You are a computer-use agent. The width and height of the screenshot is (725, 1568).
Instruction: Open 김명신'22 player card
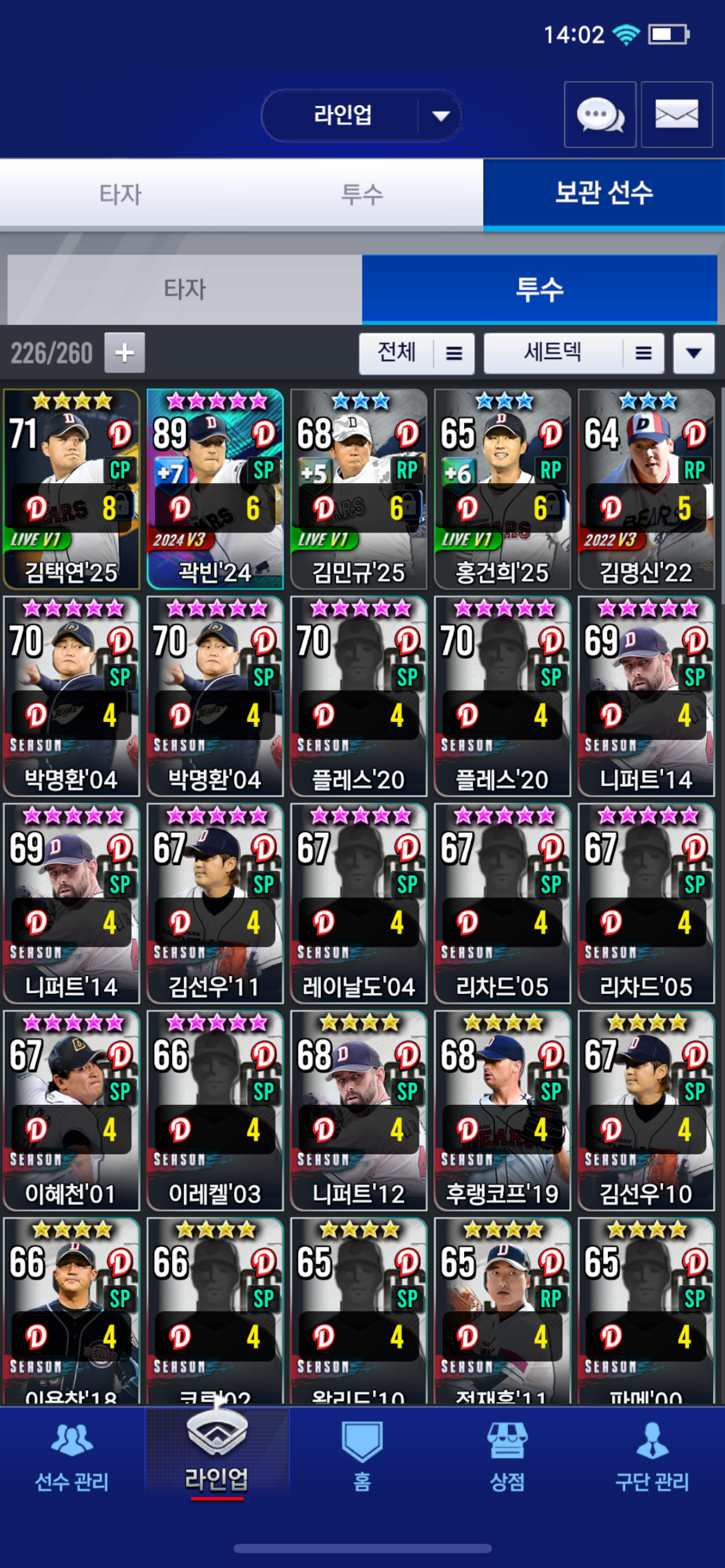point(646,489)
